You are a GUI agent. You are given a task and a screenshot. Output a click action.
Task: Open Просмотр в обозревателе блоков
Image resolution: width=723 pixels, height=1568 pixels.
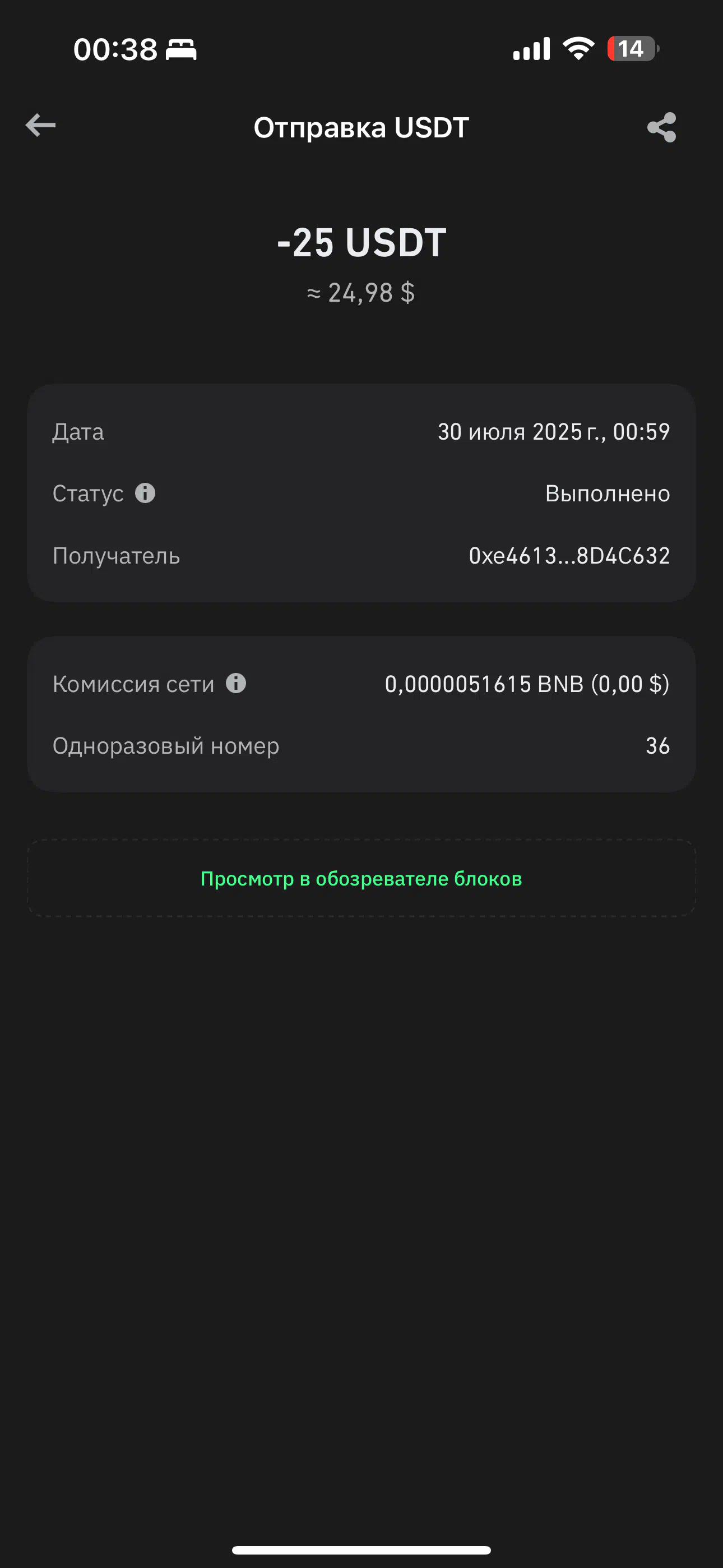(x=361, y=878)
